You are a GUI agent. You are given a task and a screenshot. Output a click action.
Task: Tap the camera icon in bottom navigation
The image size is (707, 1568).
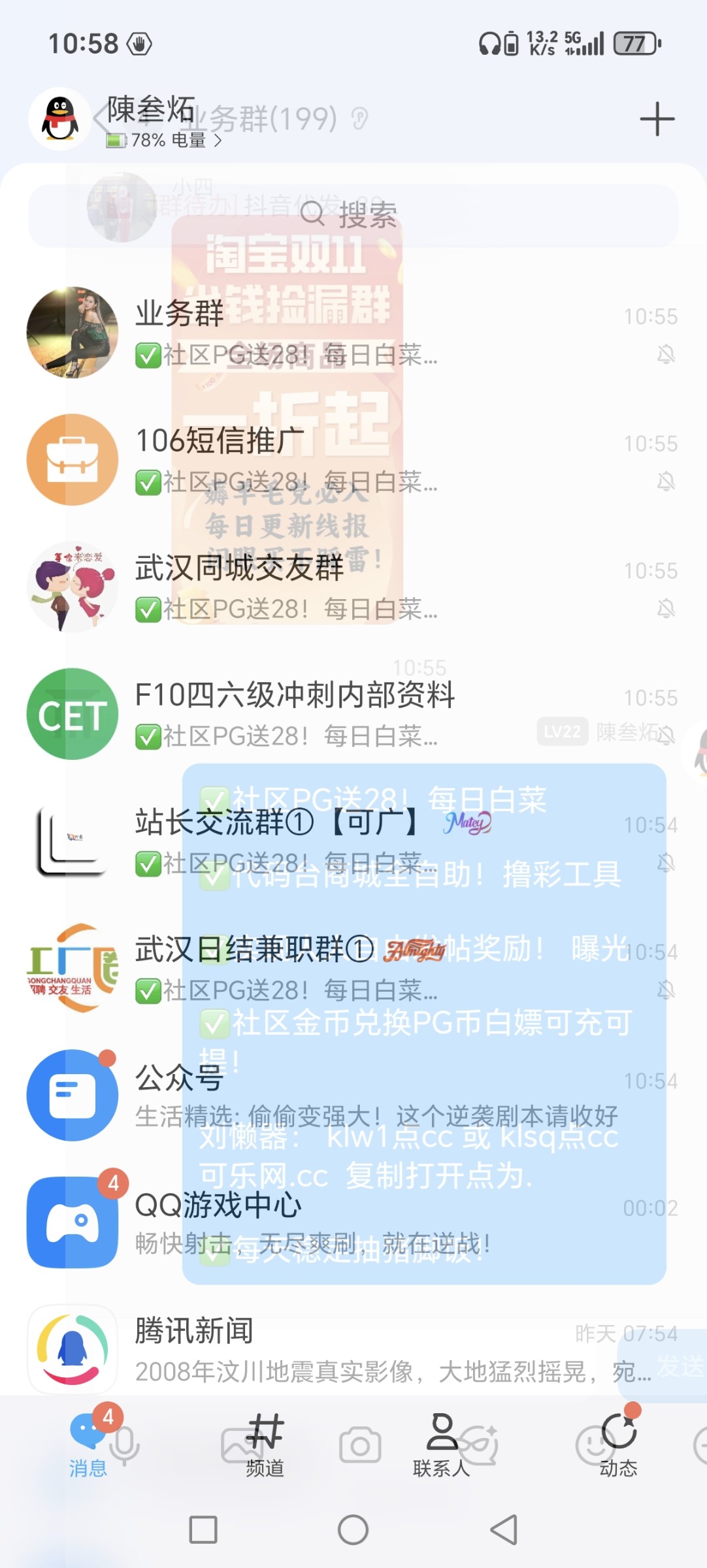point(360,1444)
